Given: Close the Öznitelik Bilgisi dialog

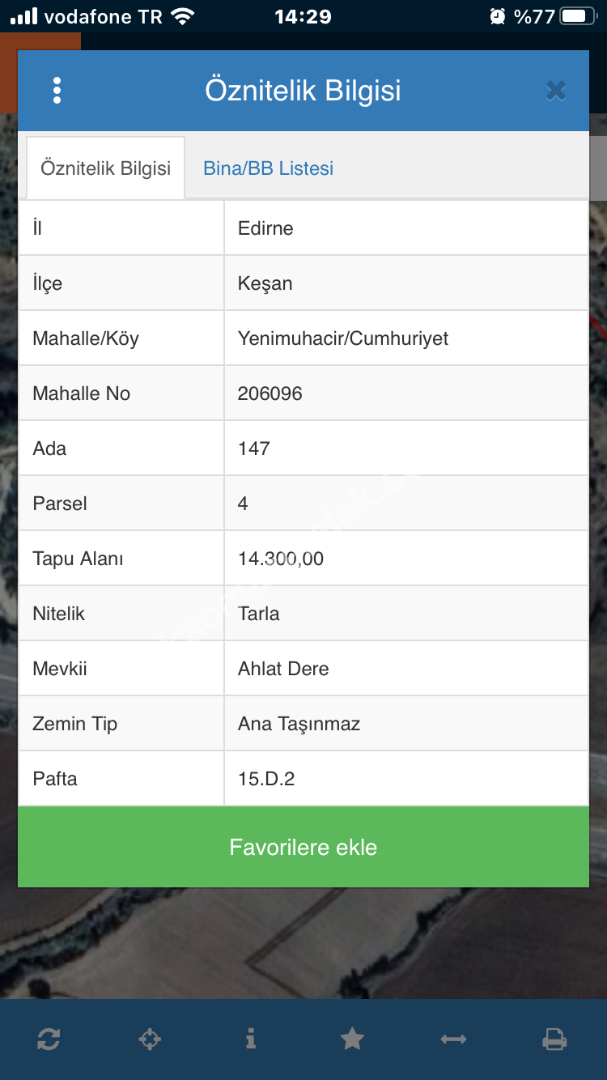Looking at the screenshot, I should [556, 91].
